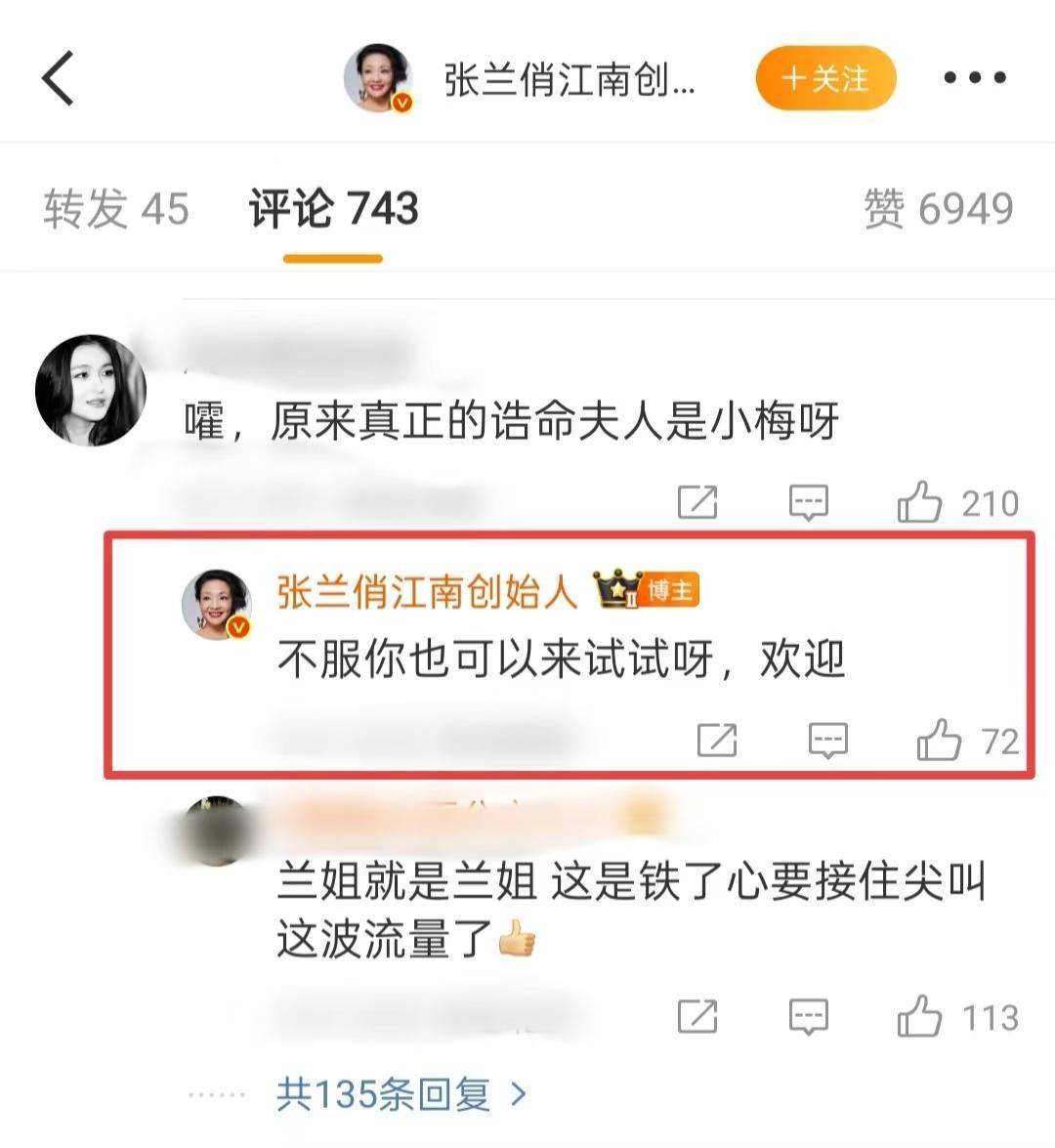The height and width of the screenshot is (1148, 1055).
Task: Like the 兰姐就是兰姐 comment
Action: point(919,1017)
